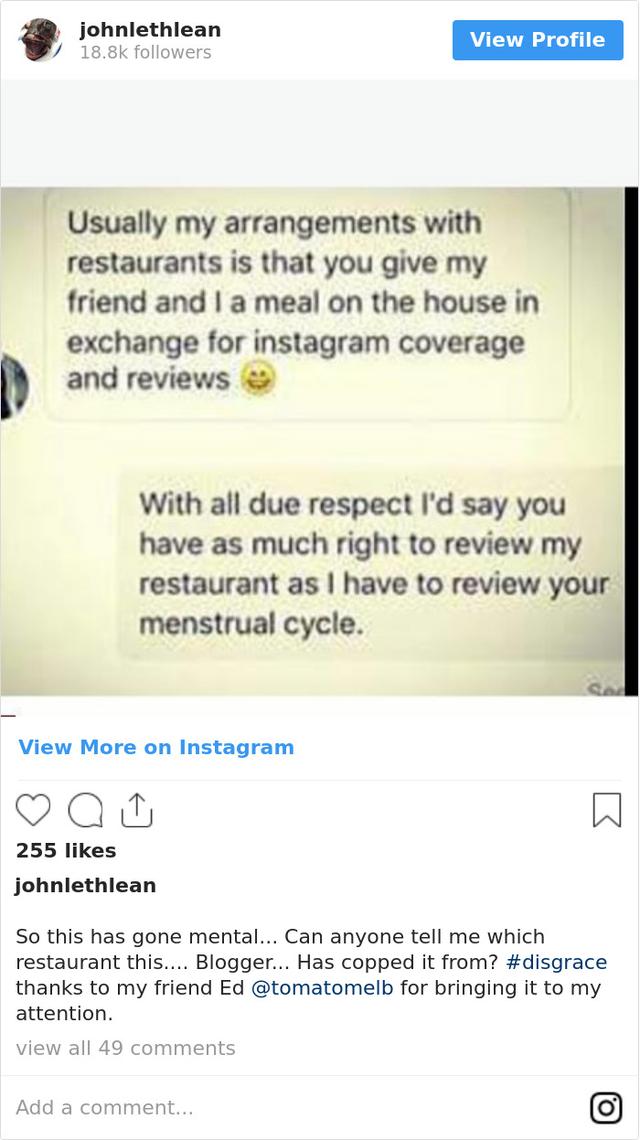640x1140 pixels.
Task: Tap the View Profile button
Action: tap(537, 40)
